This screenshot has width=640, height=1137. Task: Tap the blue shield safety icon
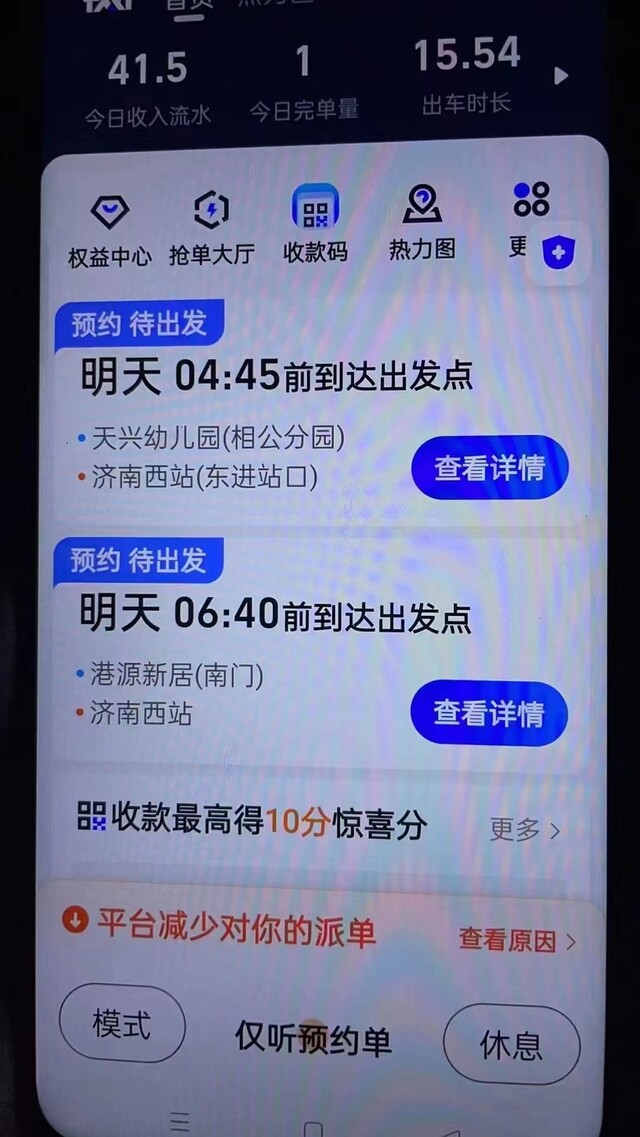click(x=558, y=254)
